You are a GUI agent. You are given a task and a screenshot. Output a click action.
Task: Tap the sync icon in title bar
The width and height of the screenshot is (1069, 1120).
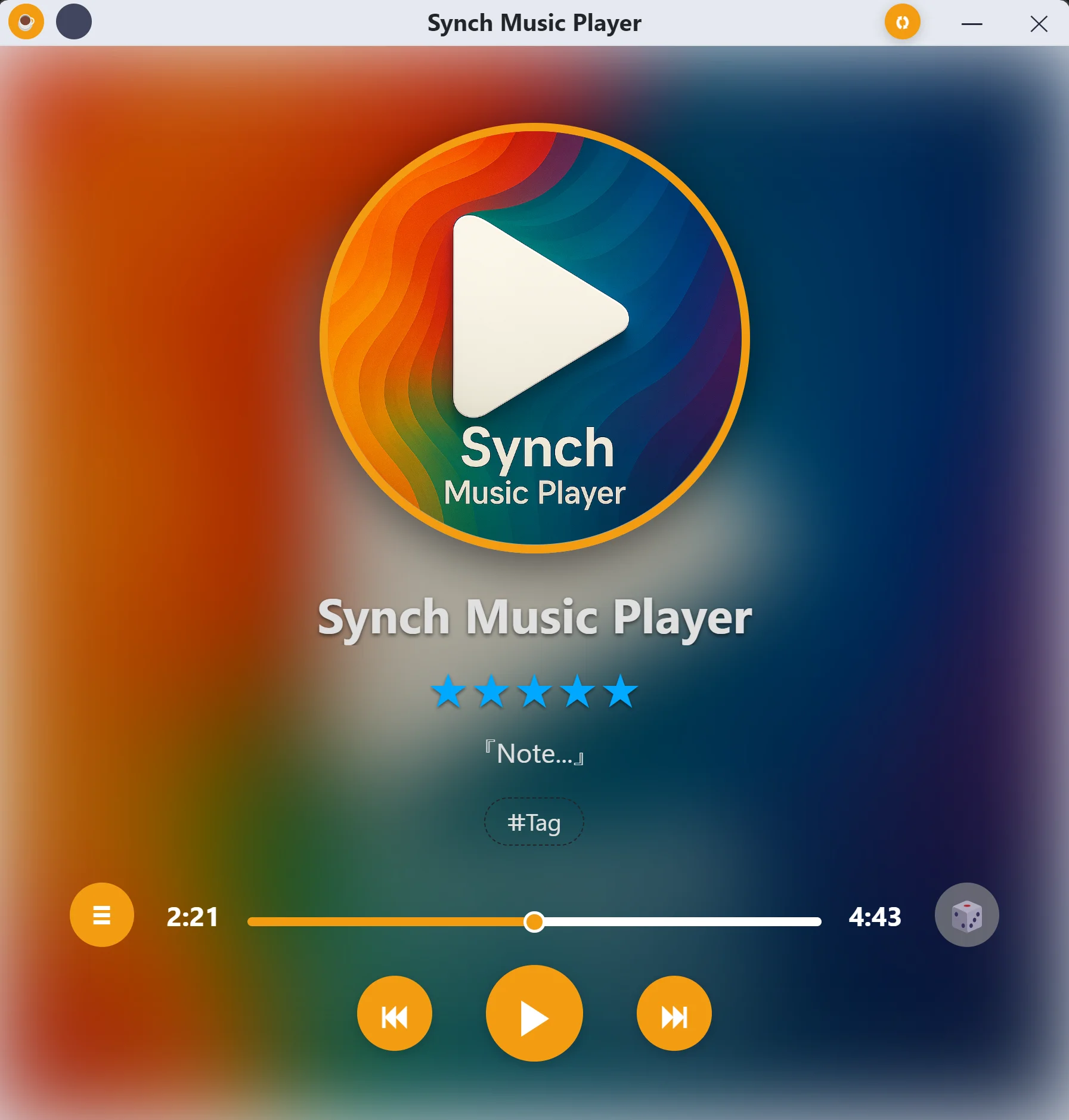(x=902, y=23)
